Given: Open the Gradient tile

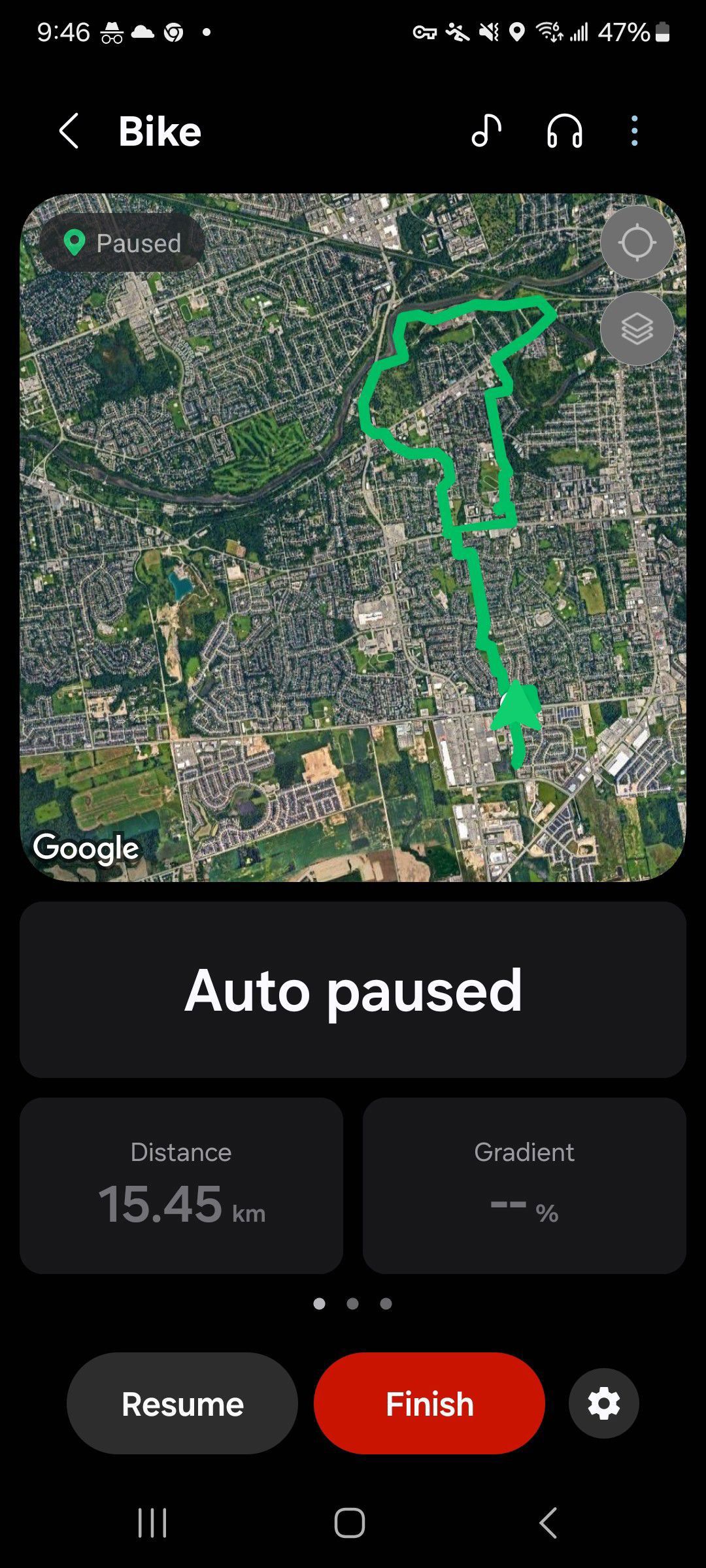Looking at the screenshot, I should 524,1185.
